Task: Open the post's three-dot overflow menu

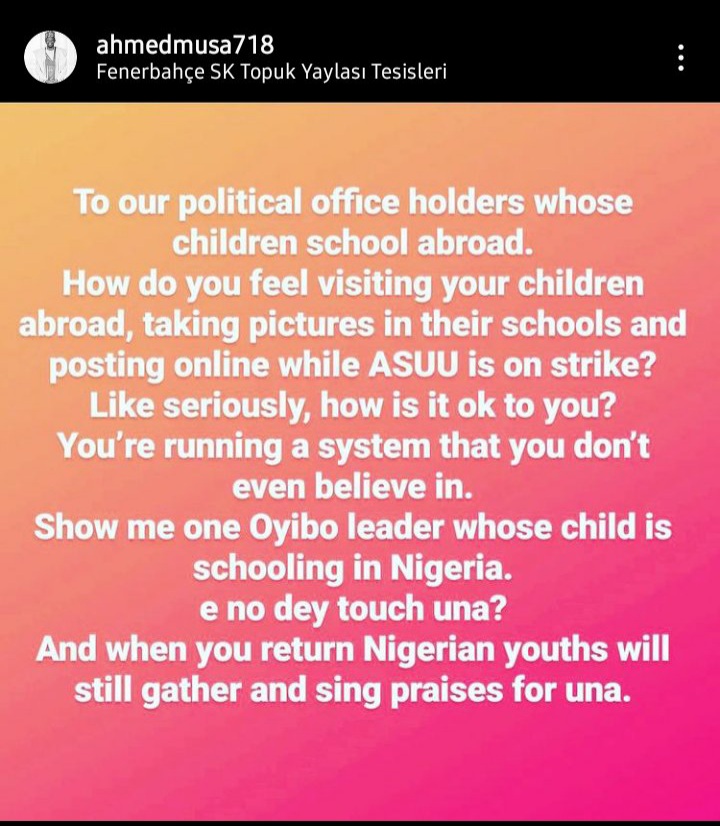Action: [x=681, y=58]
